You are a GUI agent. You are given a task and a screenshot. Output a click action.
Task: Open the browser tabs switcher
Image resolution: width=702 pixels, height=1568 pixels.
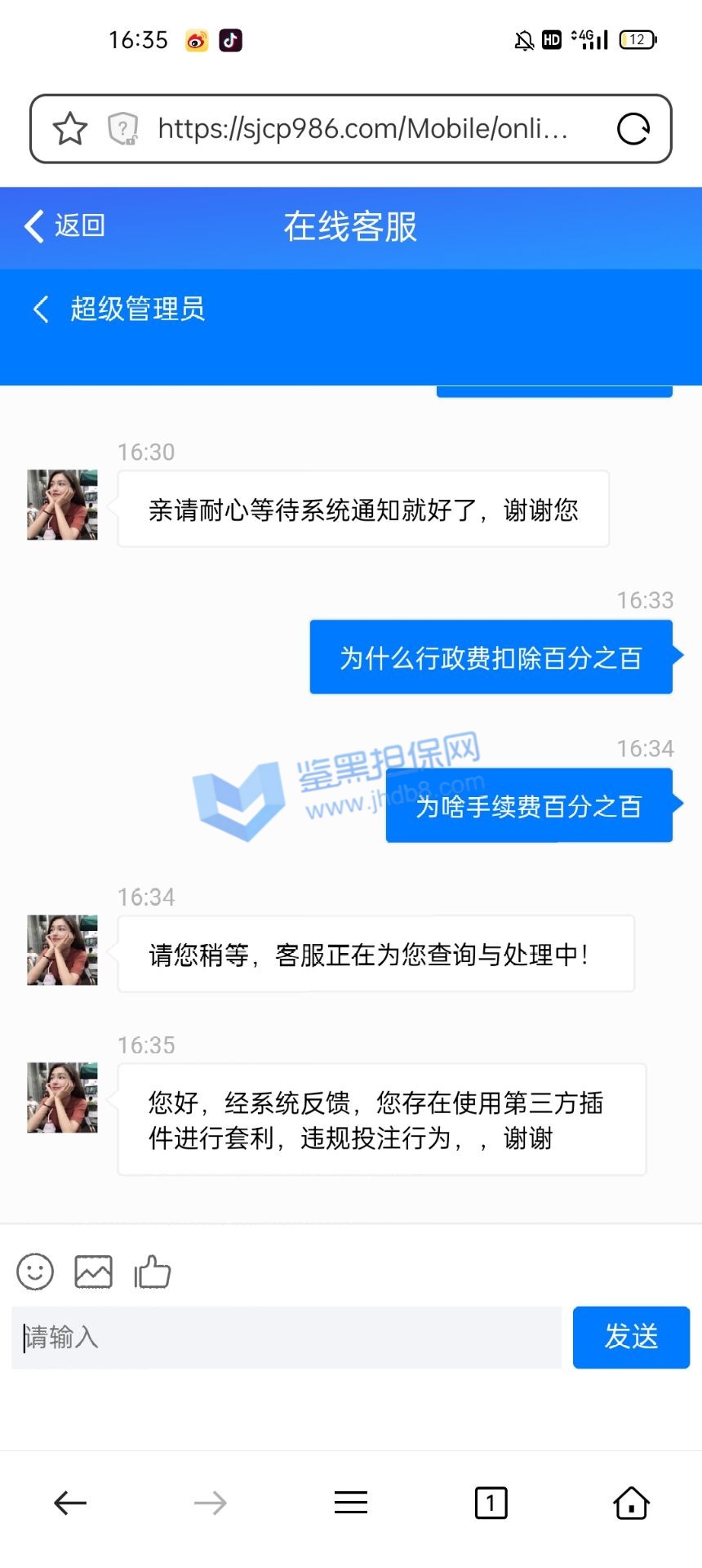pyautogui.click(x=491, y=1503)
